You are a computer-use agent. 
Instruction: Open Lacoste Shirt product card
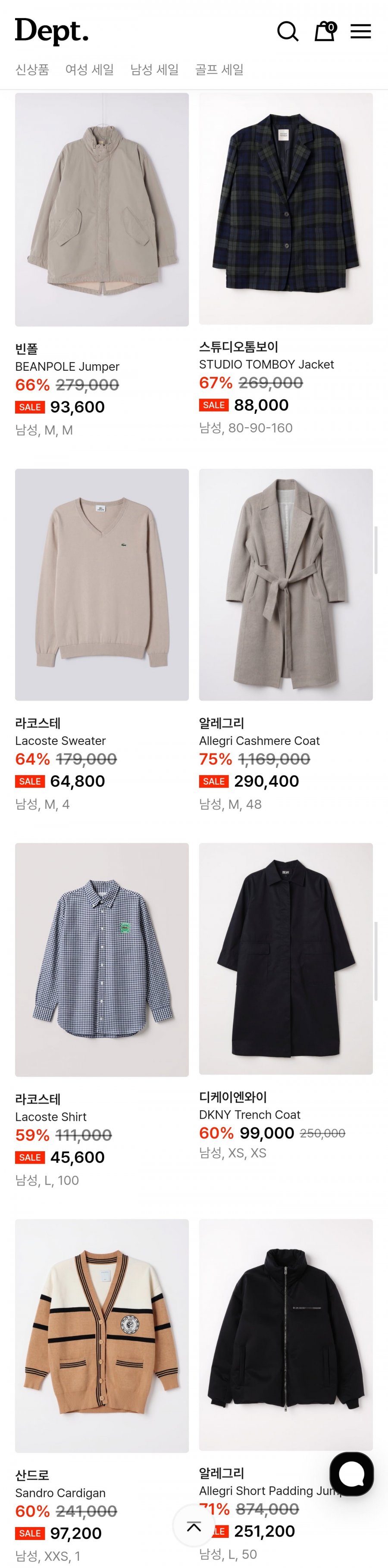click(102, 959)
